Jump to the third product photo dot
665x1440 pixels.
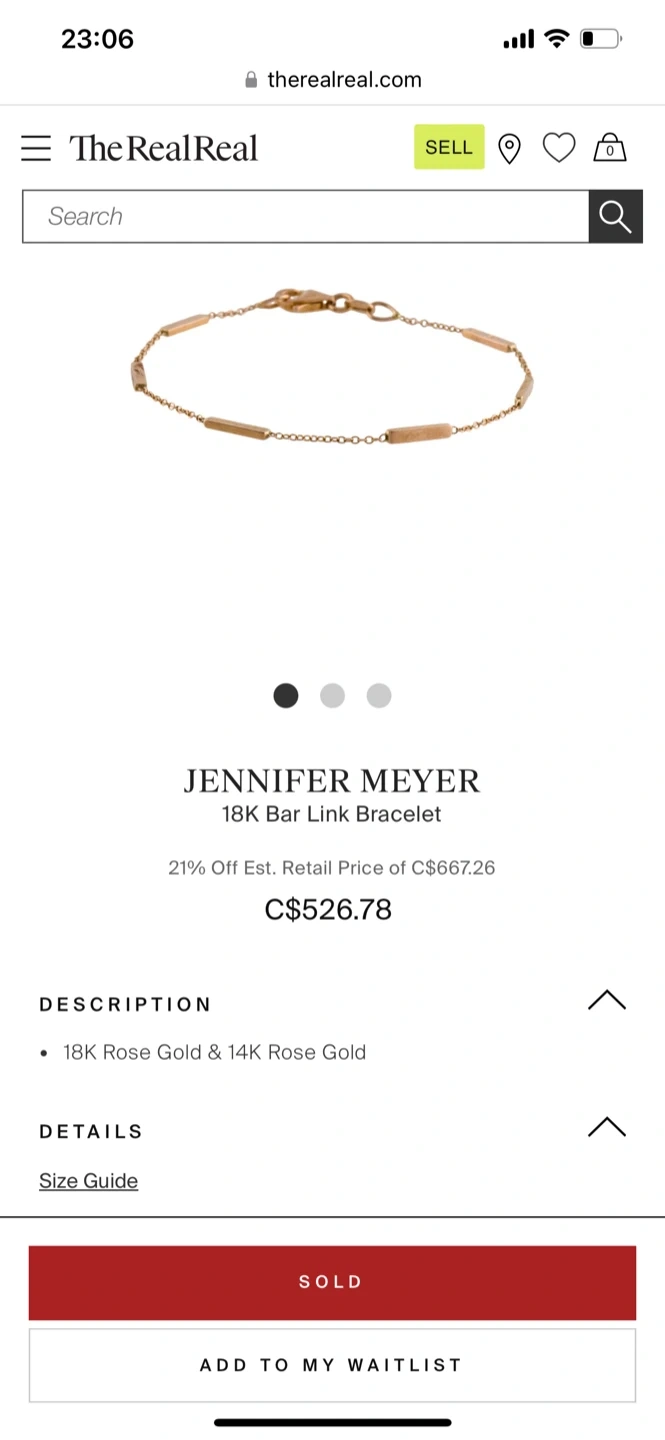(x=378, y=695)
